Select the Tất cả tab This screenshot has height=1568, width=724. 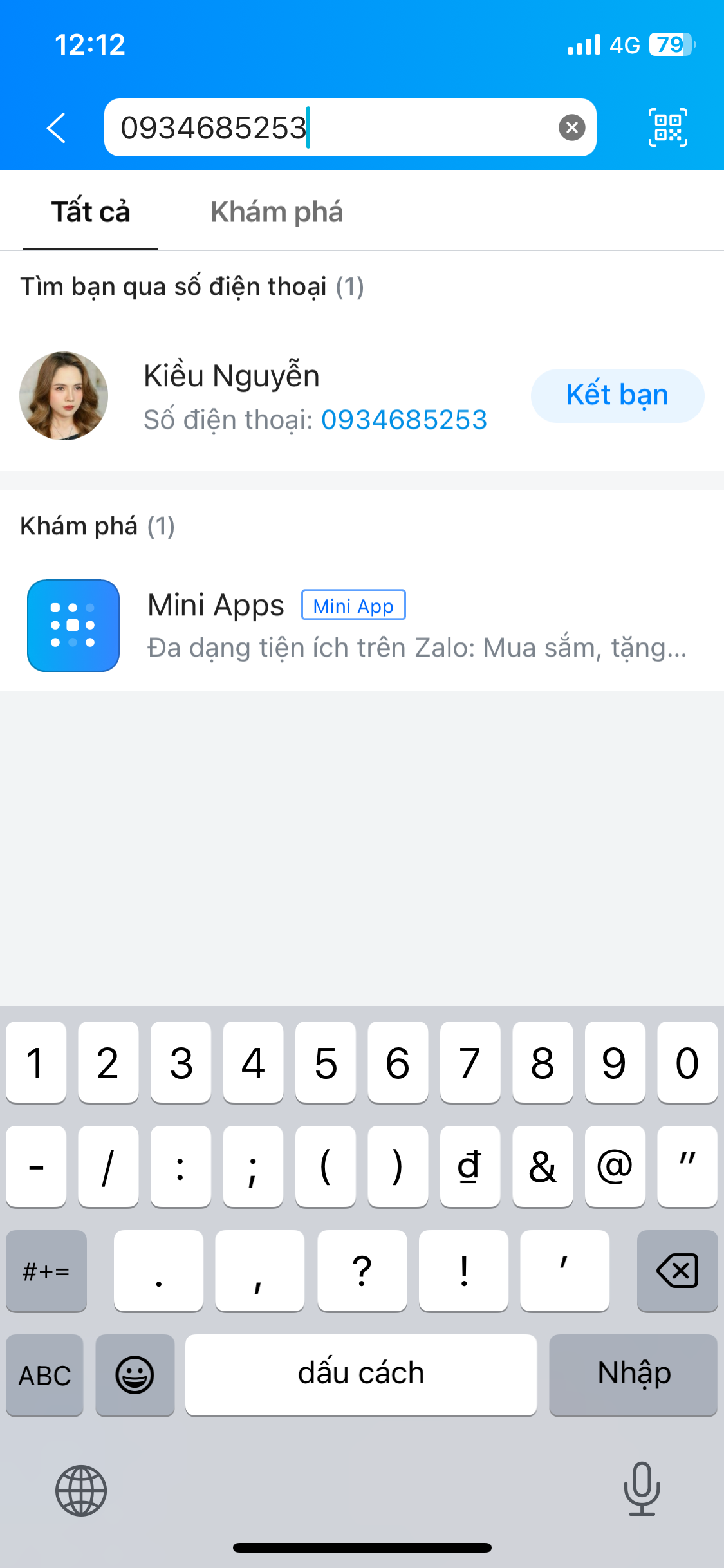(x=91, y=212)
